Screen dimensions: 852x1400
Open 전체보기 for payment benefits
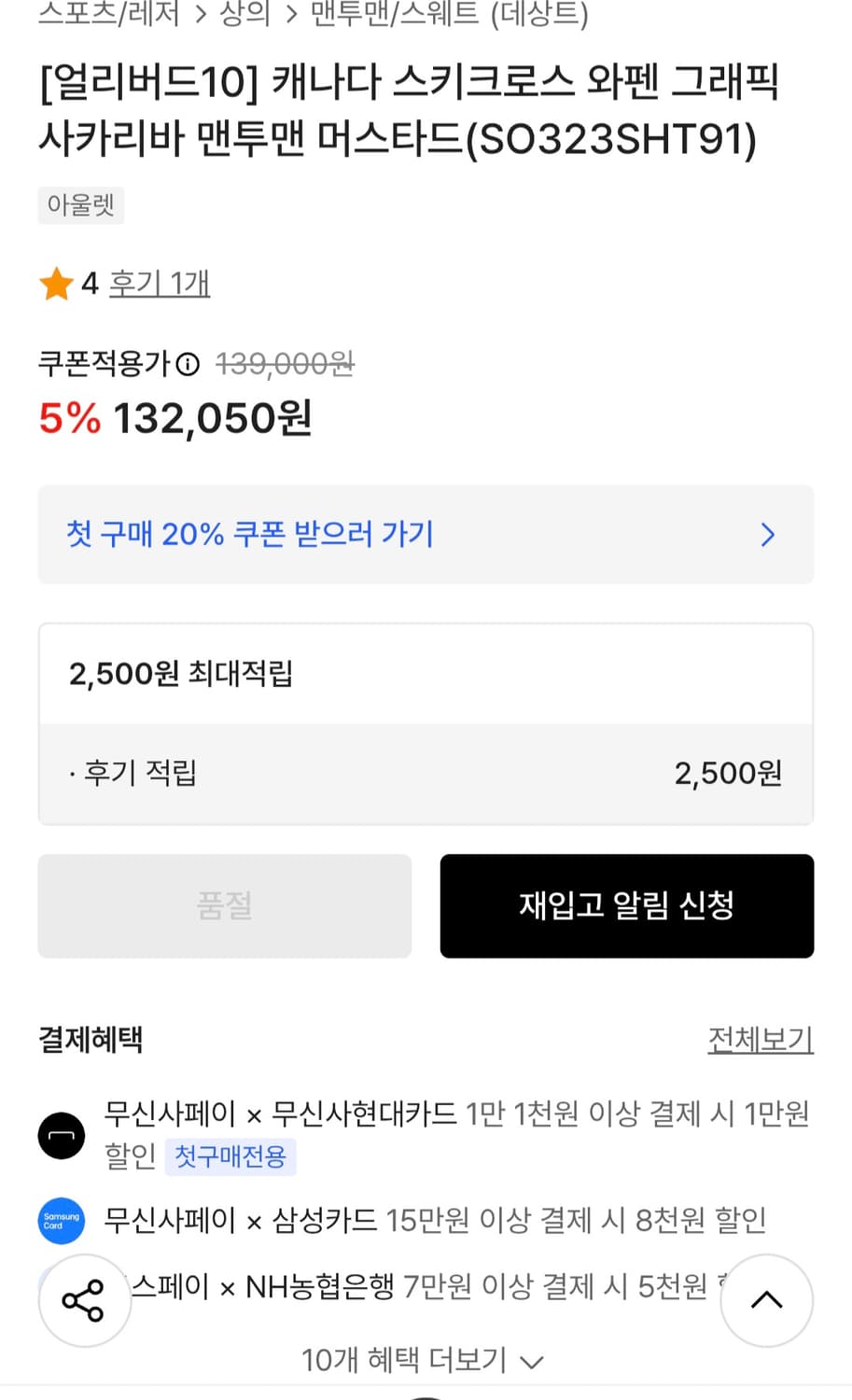(760, 1039)
